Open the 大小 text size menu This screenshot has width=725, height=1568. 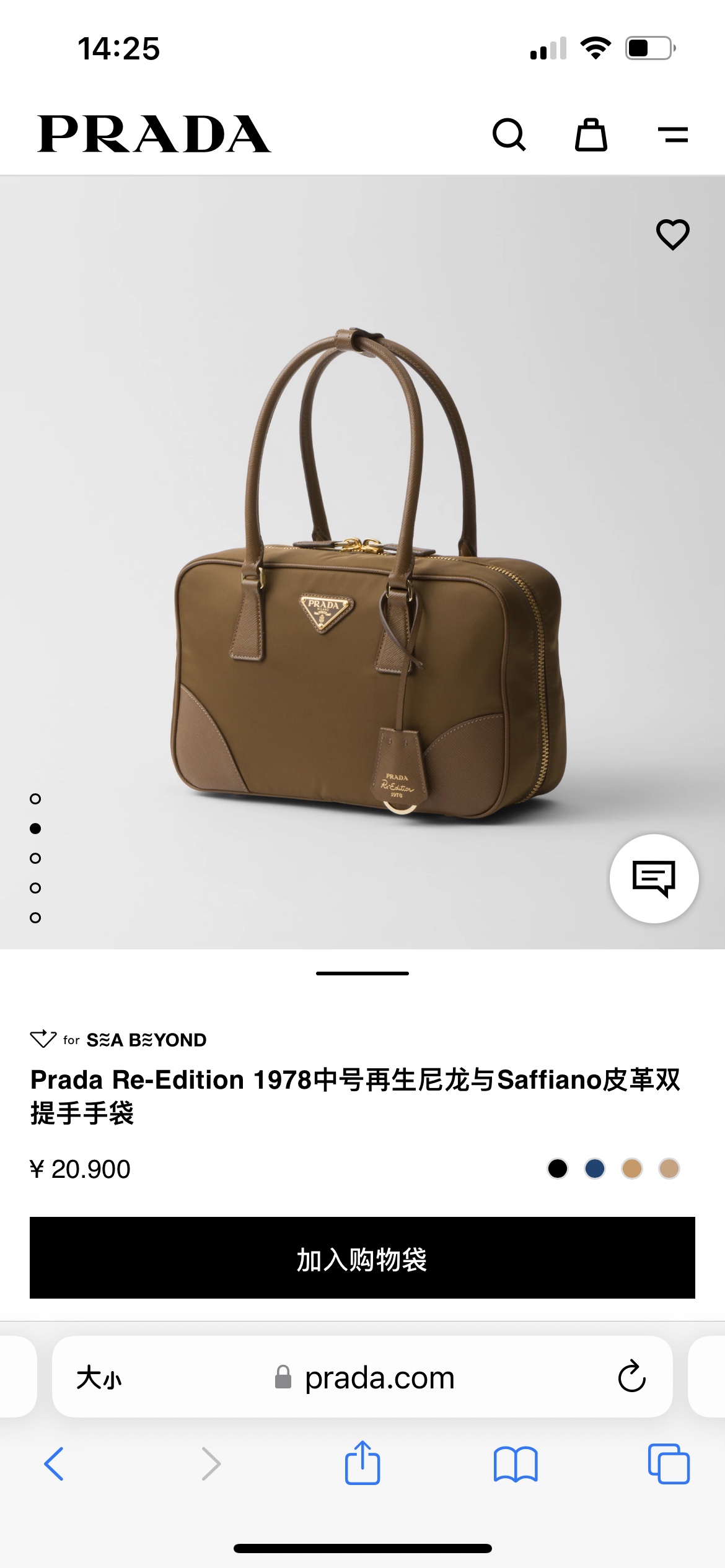[99, 1378]
